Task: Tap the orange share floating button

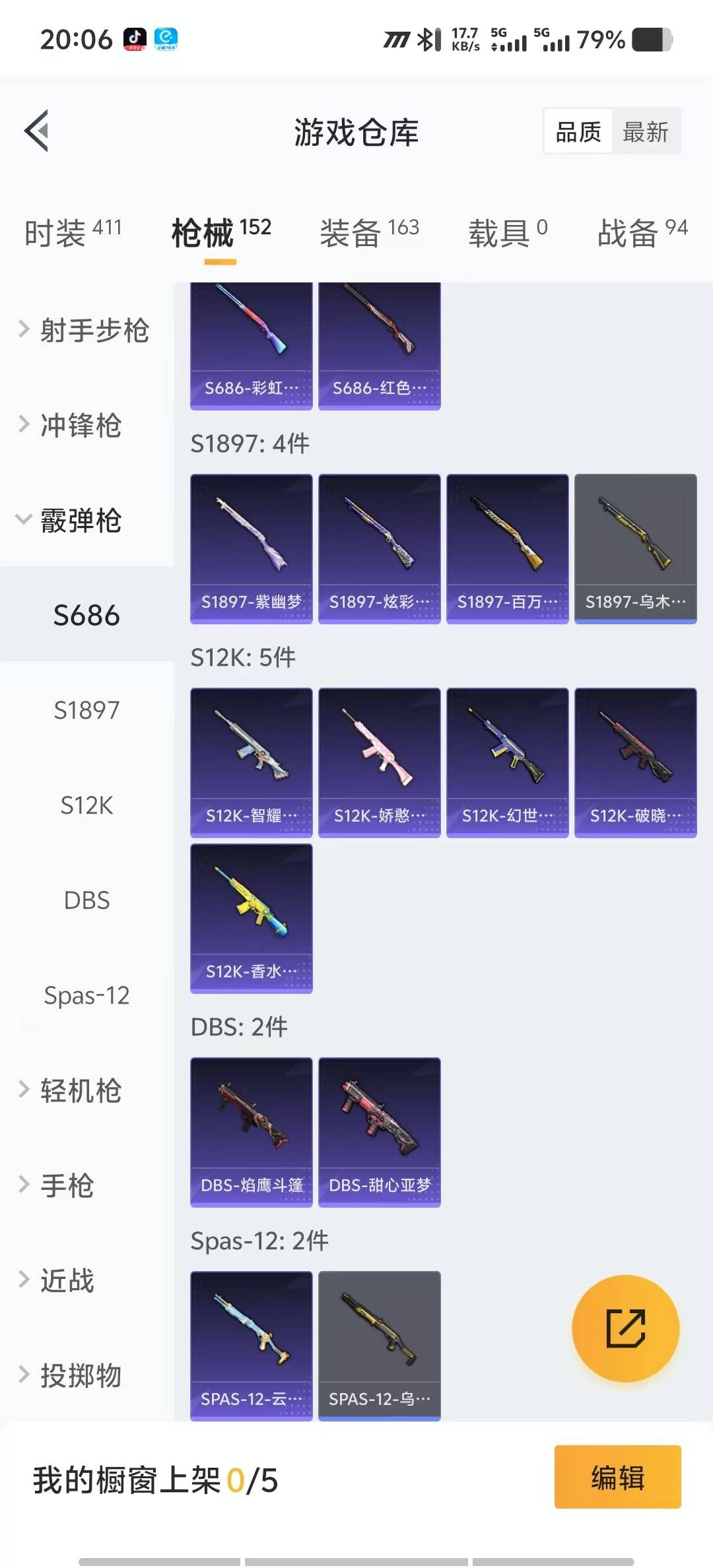Action: 625,1328
